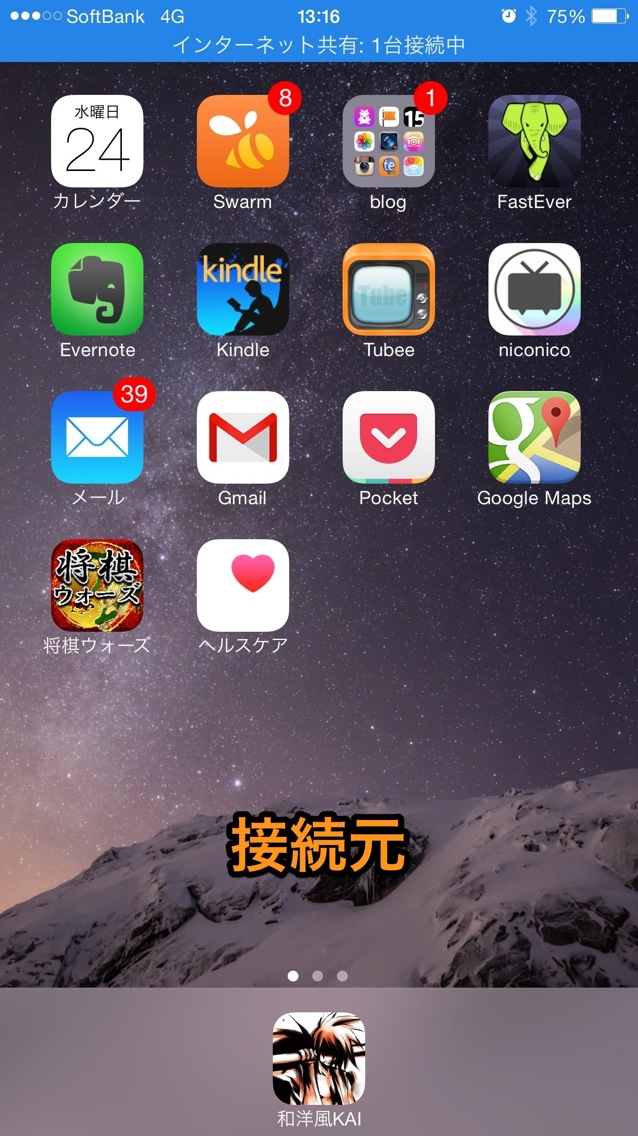638x1136 pixels.
Task: Tap the インターネット共有 hotspot banner
Action: coord(319,46)
